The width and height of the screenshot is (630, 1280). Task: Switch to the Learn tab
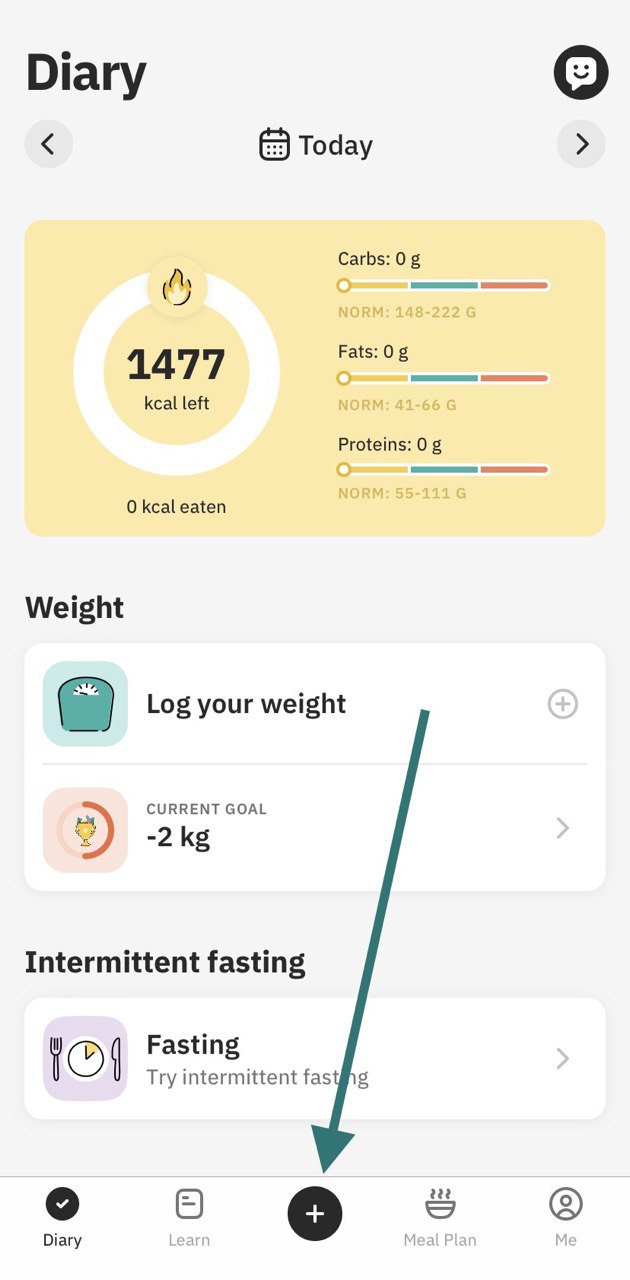click(189, 1217)
